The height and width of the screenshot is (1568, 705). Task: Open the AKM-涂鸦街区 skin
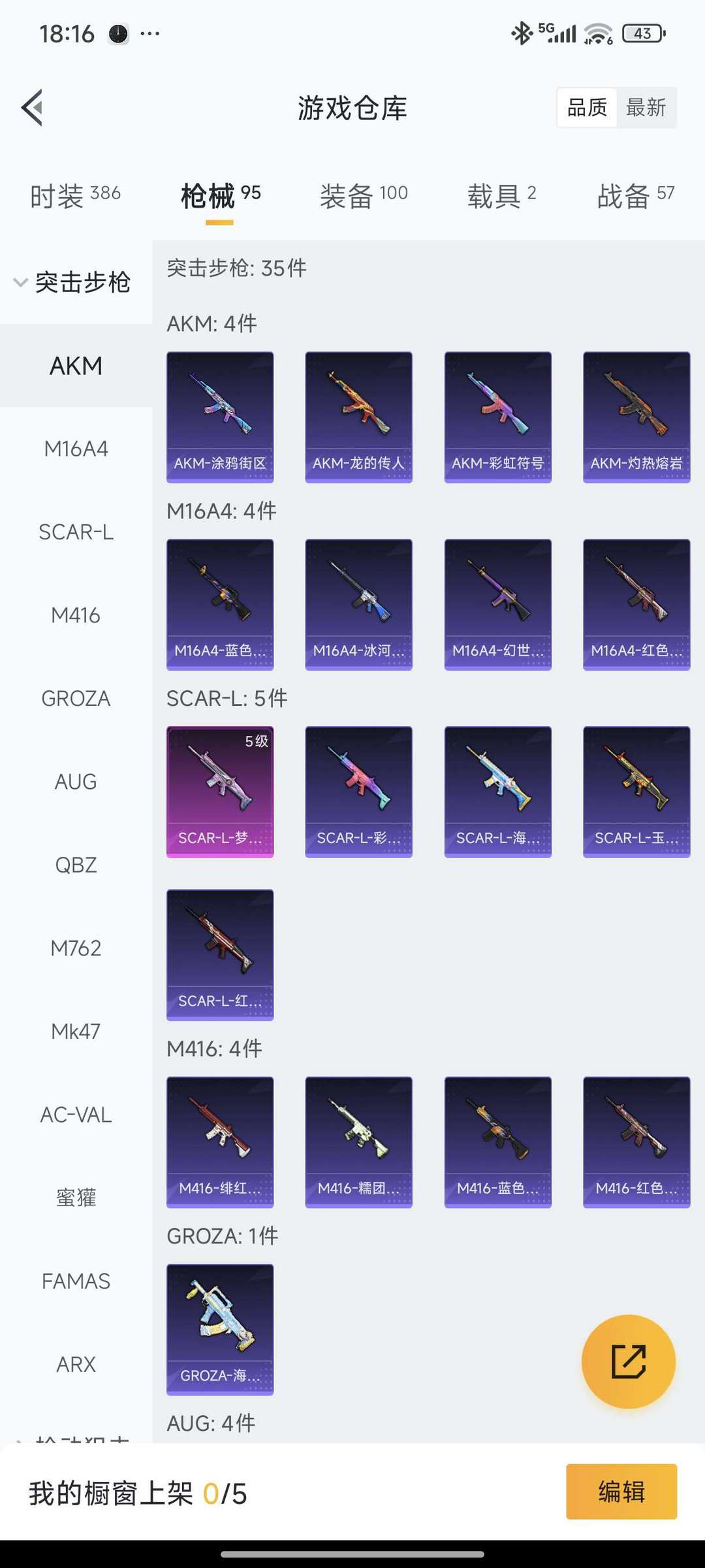[220, 417]
